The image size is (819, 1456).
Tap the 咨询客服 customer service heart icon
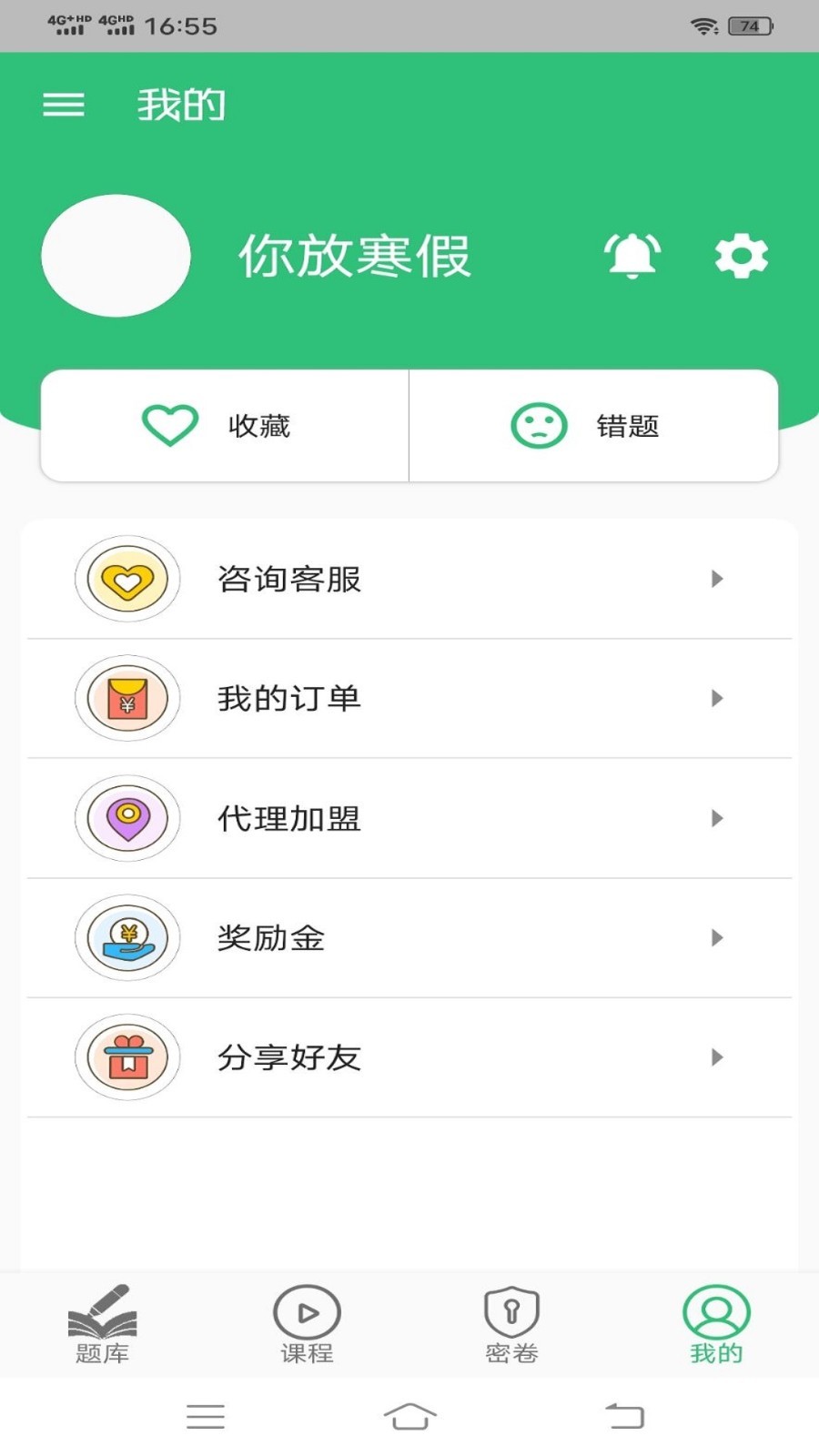pyautogui.click(x=127, y=579)
